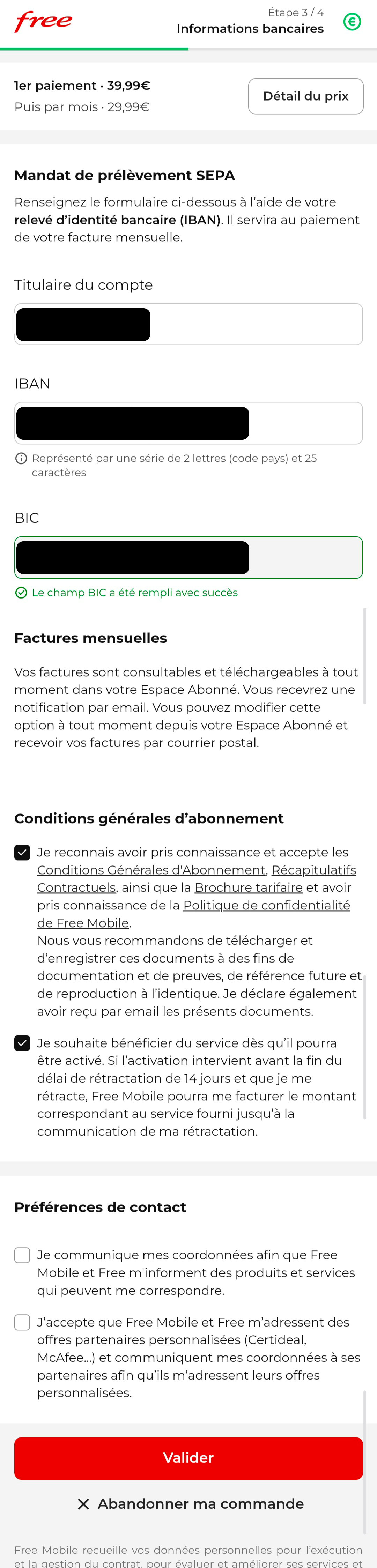Image resolution: width=377 pixels, height=1568 pixels.
Task: Check the Free products and services contact box
Action: tap(23, 1255)
